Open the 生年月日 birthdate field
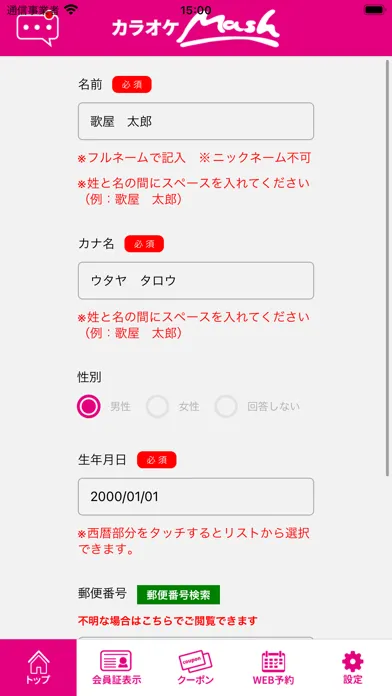 coord(196,497)
